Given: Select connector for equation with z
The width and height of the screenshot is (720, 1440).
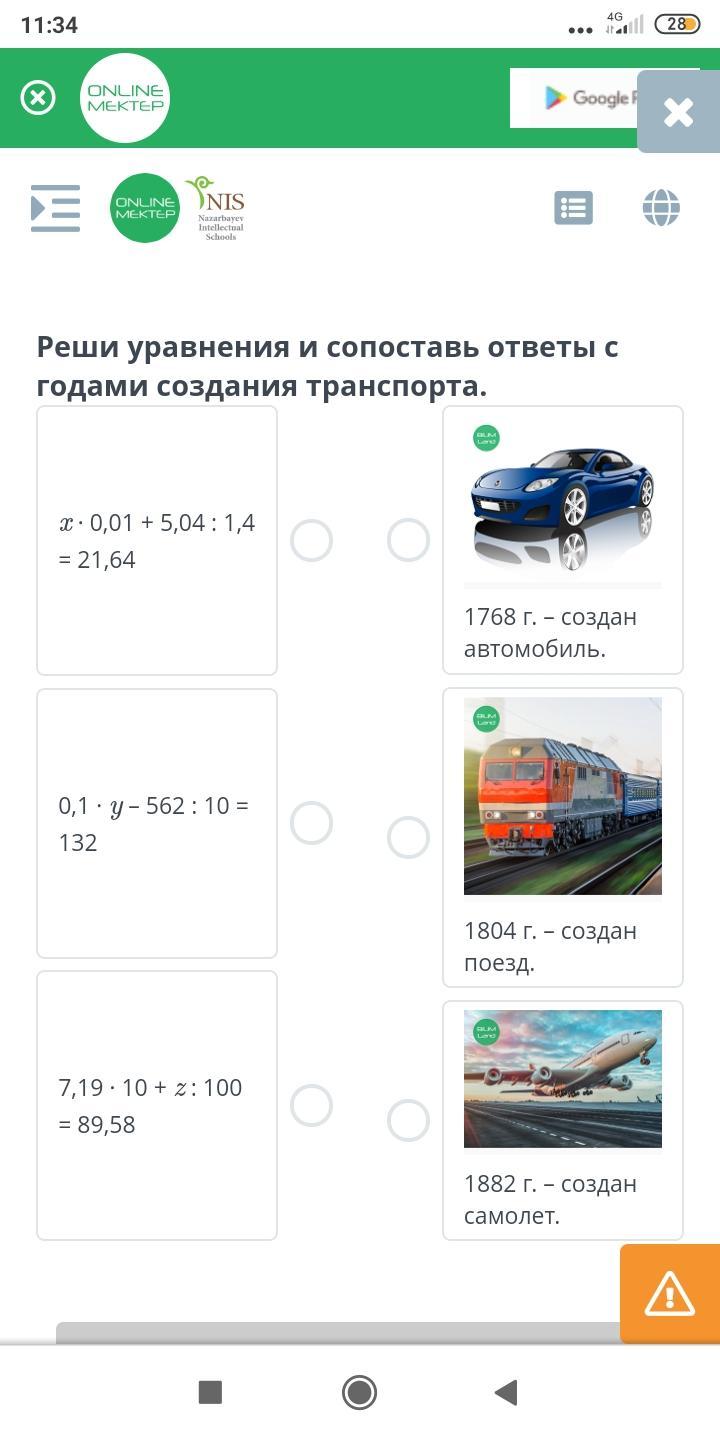Looking at the screenshot, I should [x=311, y=1106].
